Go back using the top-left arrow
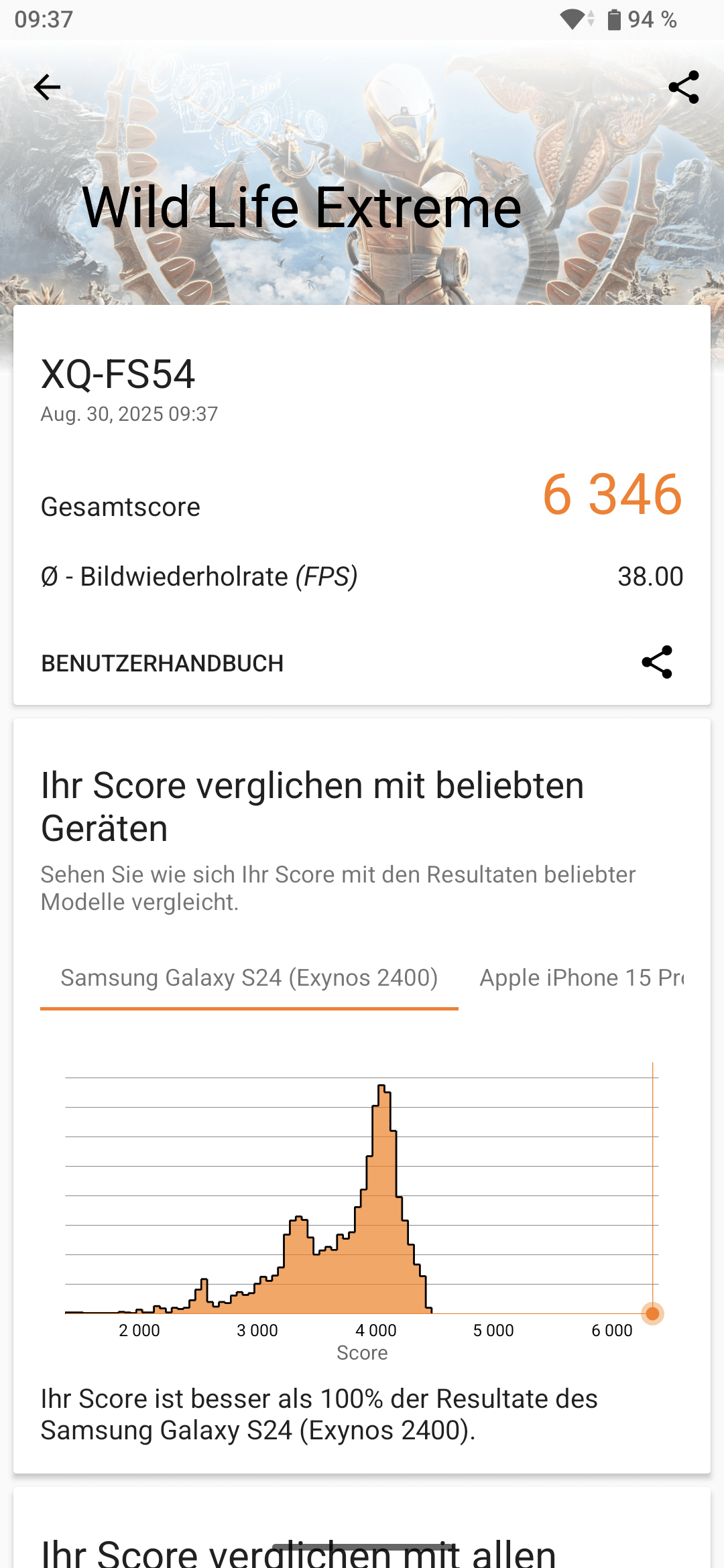This screenshot has height=1568, width=724. [x=47, y=87]
